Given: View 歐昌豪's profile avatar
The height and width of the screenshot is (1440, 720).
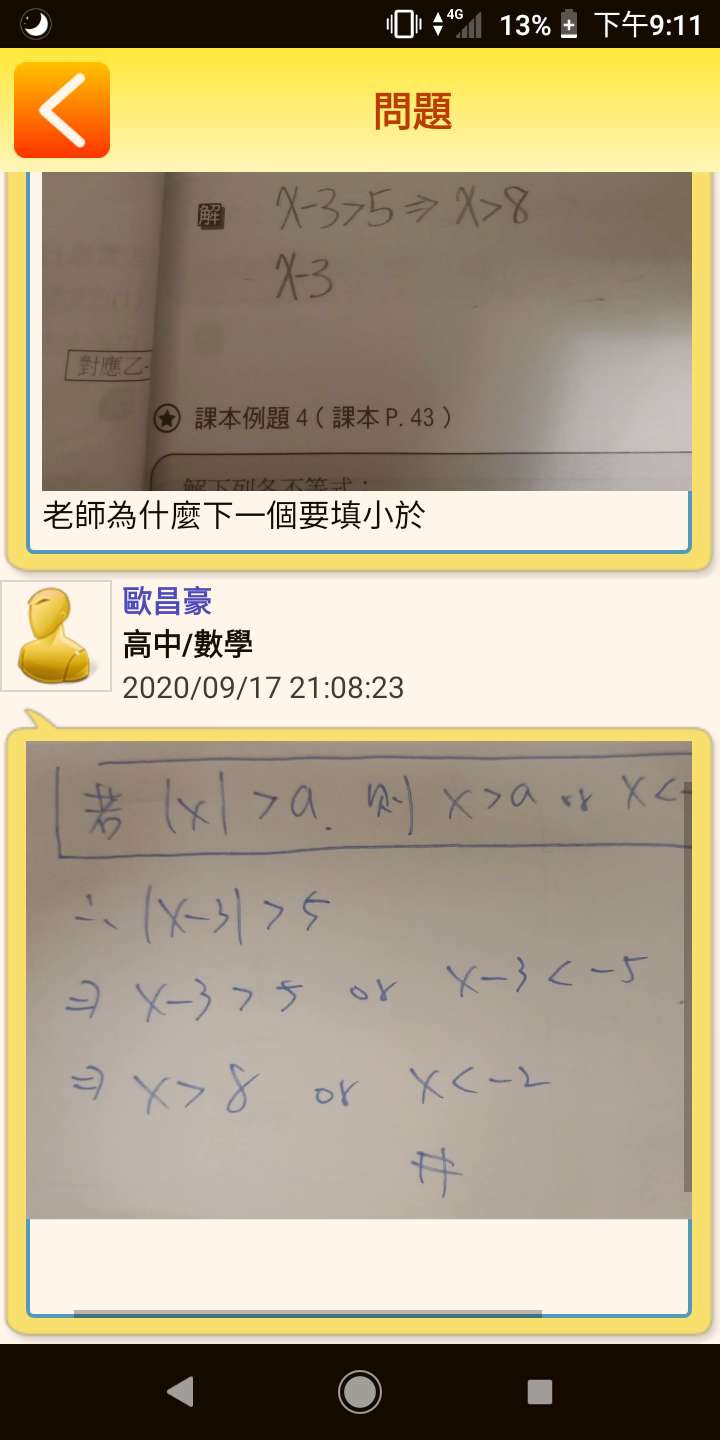Looking at the screenshot, I should coord(56,636).
